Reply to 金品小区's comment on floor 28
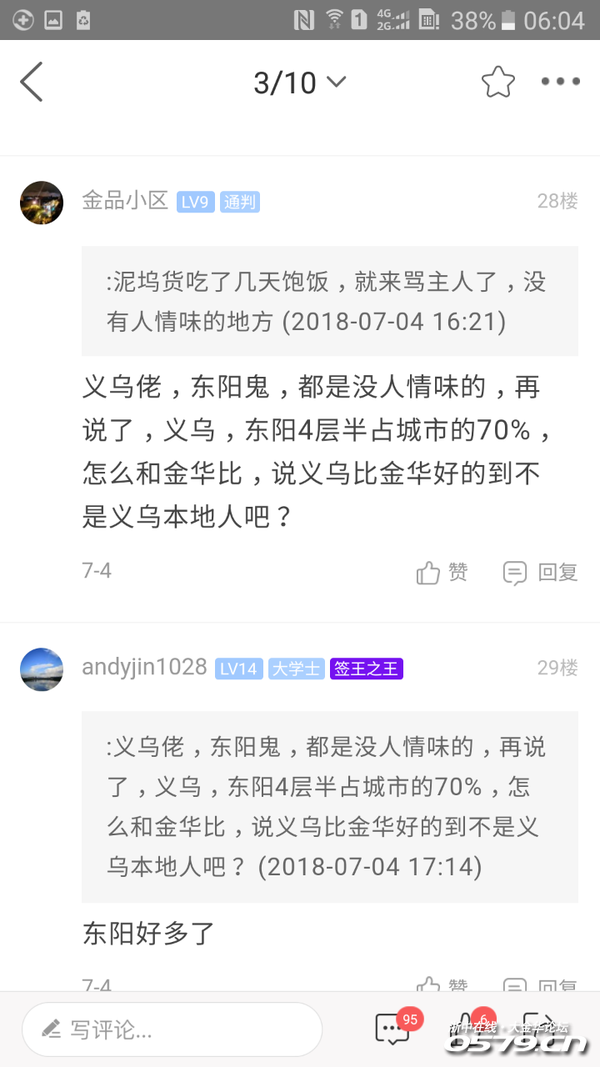Image resolution: width=600 pixels, height=1067 pixels. [540, 572]
